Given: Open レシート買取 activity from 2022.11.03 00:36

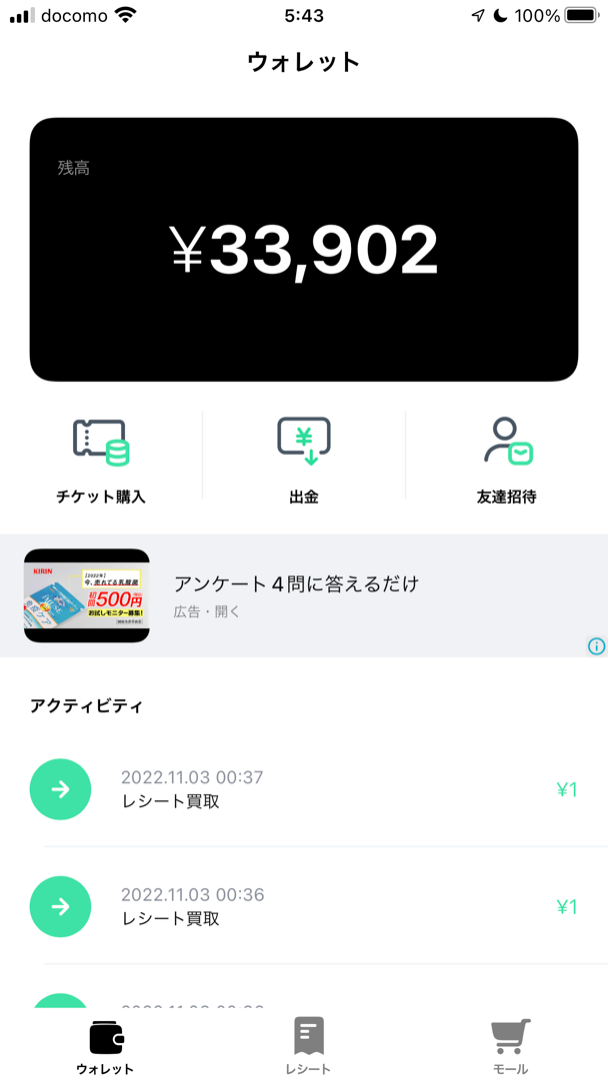Looking at the screenshot, I should tap(304, 906).
